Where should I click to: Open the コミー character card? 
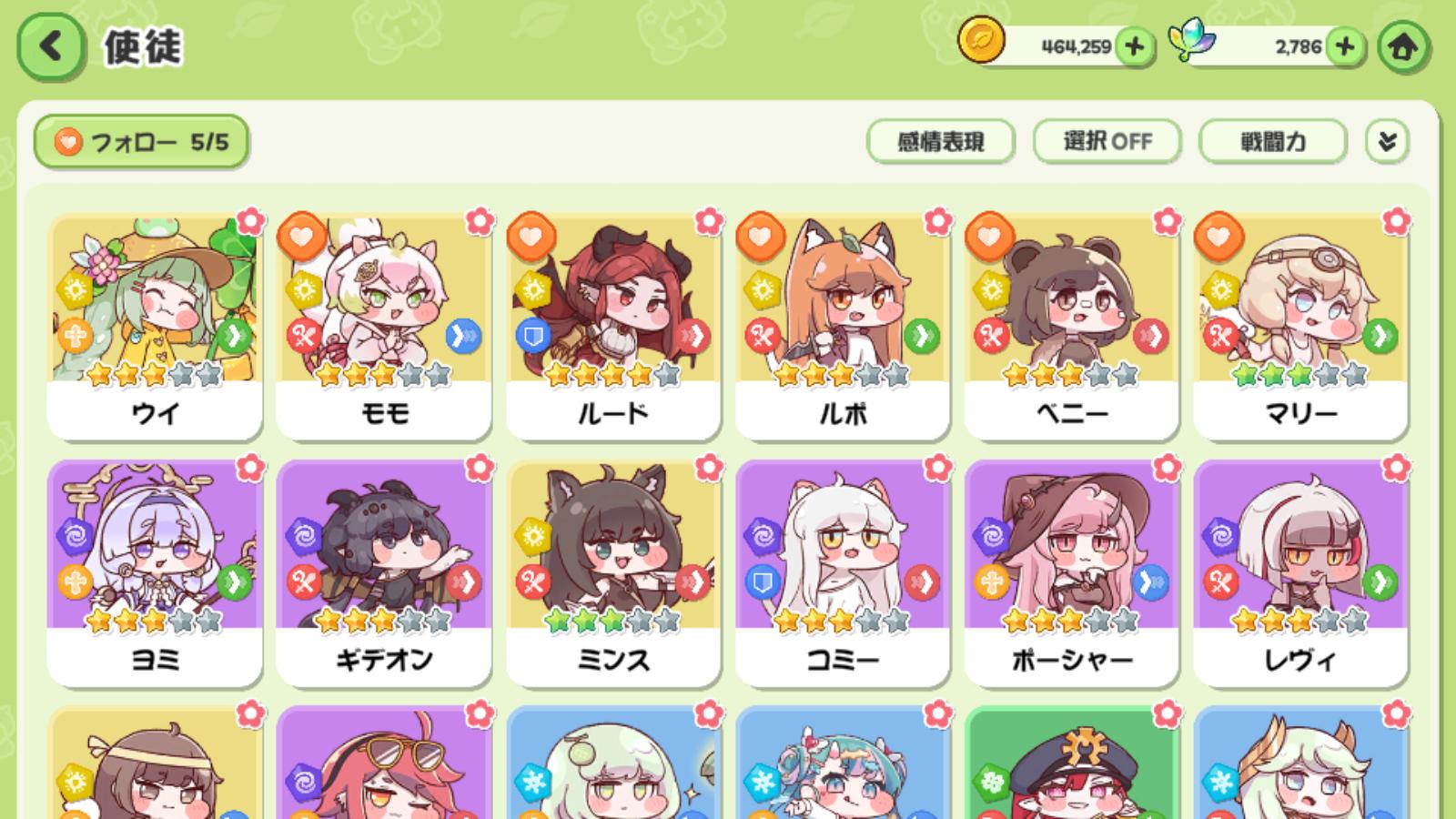[843, 573]
